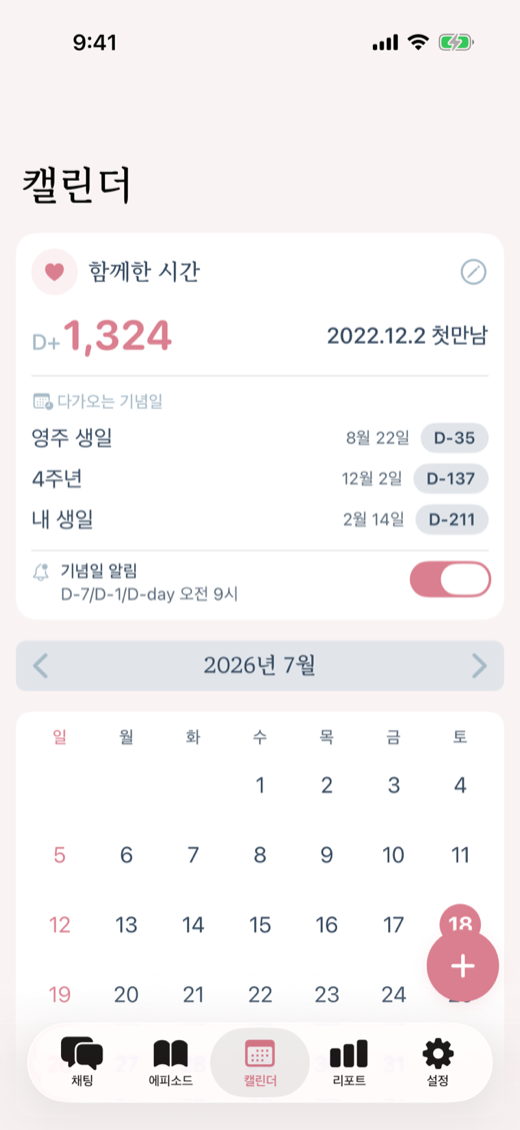This screenshot has height=1130, width=520.
Task: Select July 15 on the calendar
Action: pyautogui.click(x=260, y=925)
